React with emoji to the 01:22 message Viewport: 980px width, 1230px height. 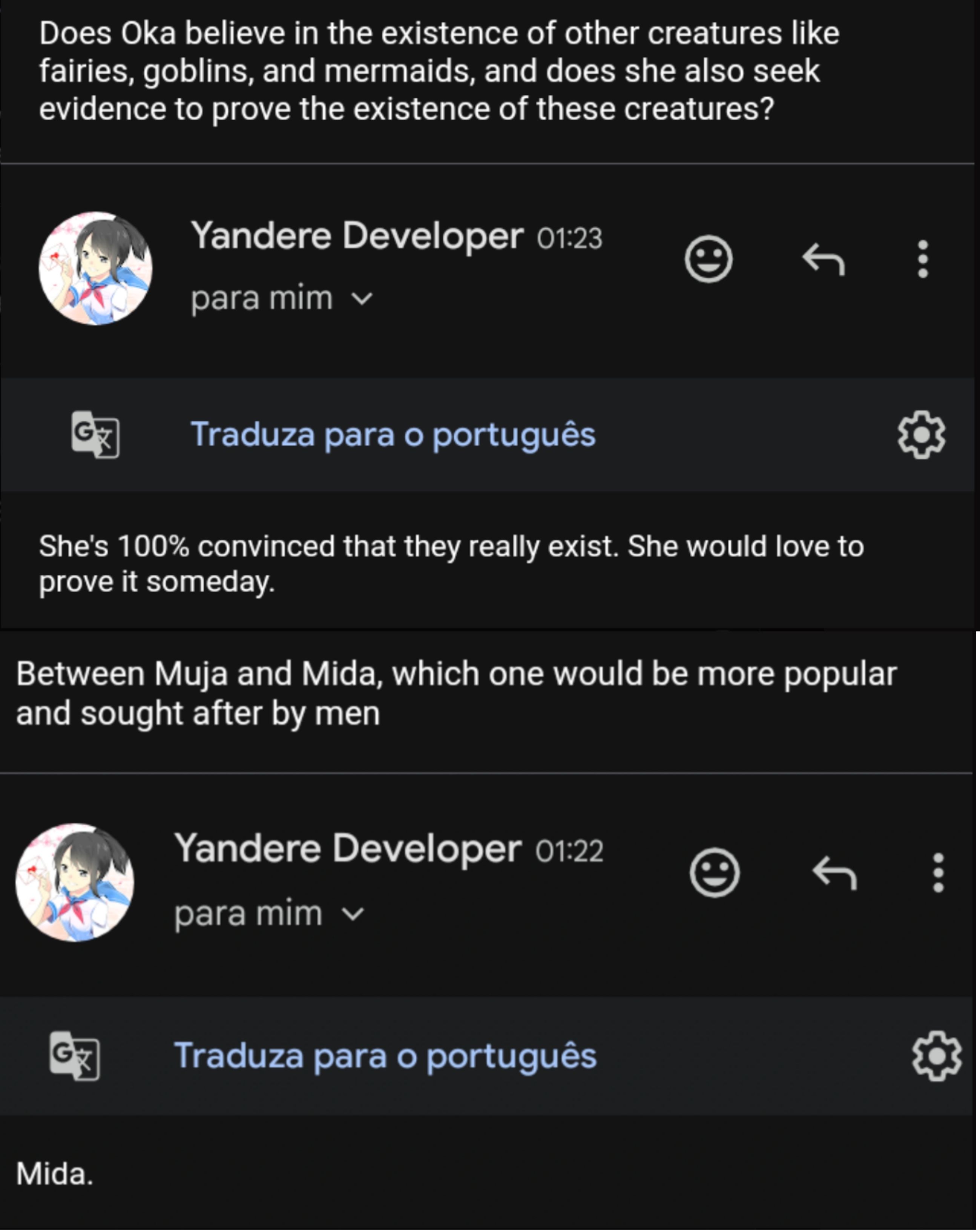(714, 872)
